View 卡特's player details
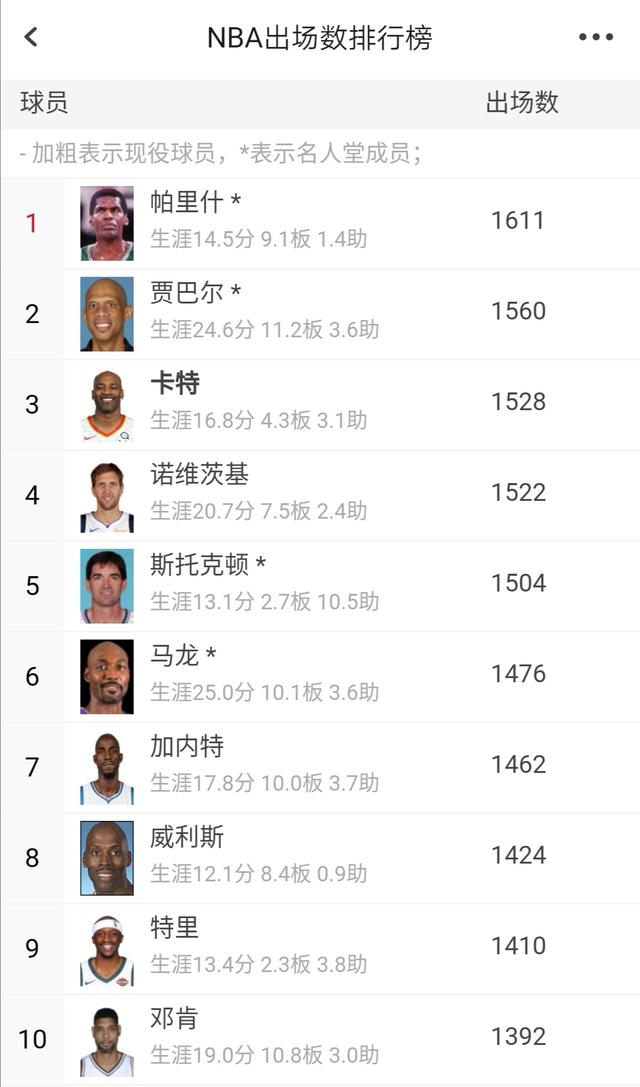This screenshot has width=640, height=1087. point(320,405)
